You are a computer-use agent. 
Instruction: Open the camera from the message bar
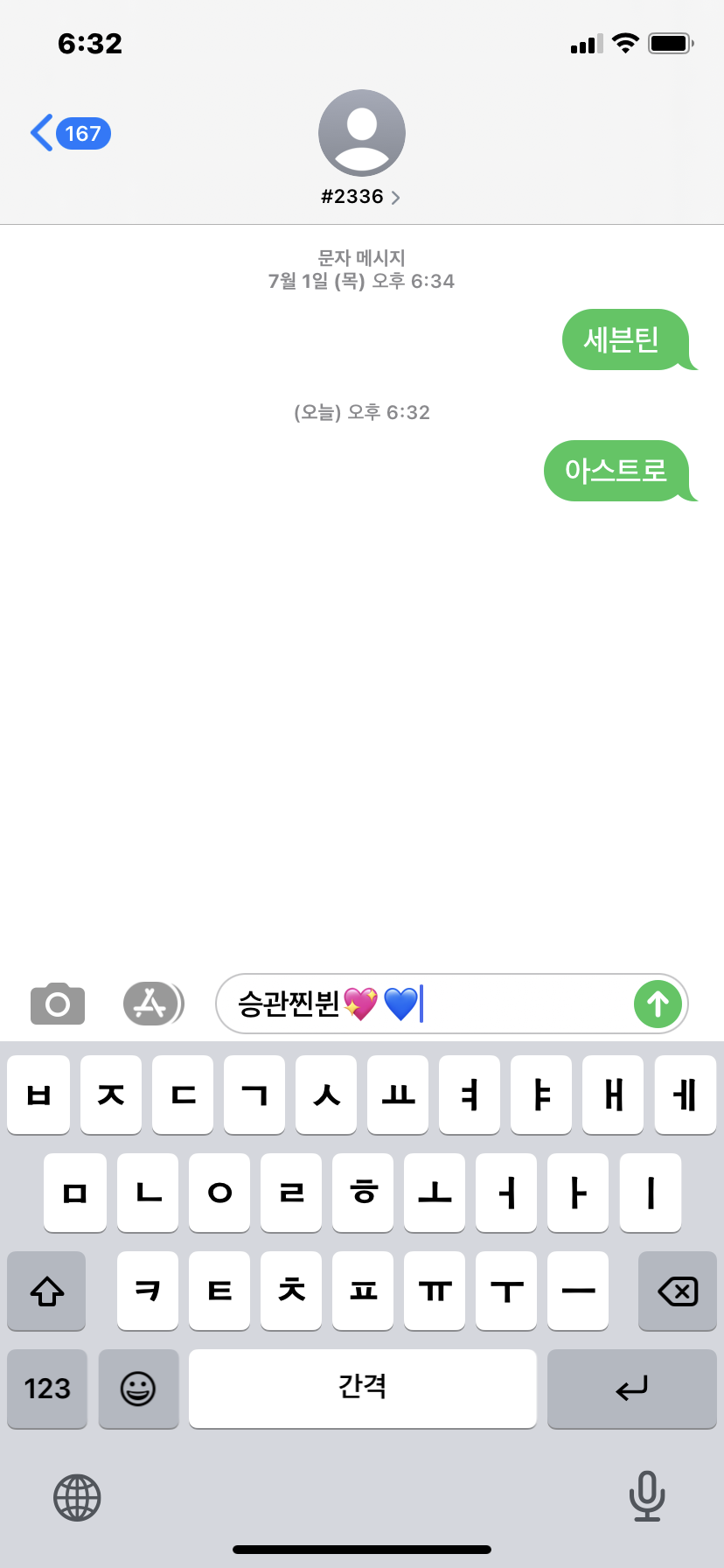pyautogui.click(x=56, y=1004)
